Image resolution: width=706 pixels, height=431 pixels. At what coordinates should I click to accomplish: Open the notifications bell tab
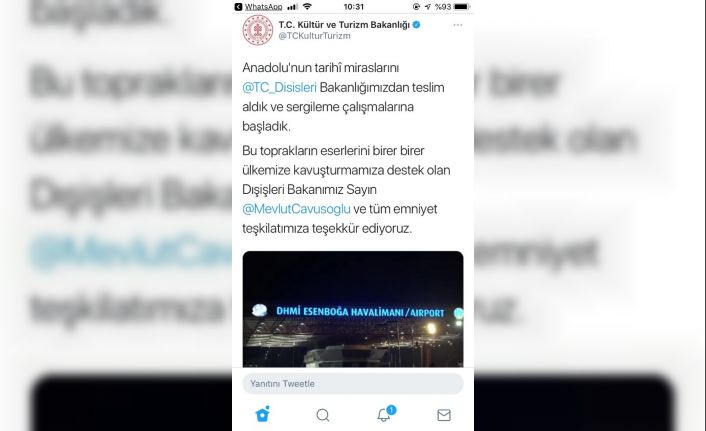click(x=383, y=414)
